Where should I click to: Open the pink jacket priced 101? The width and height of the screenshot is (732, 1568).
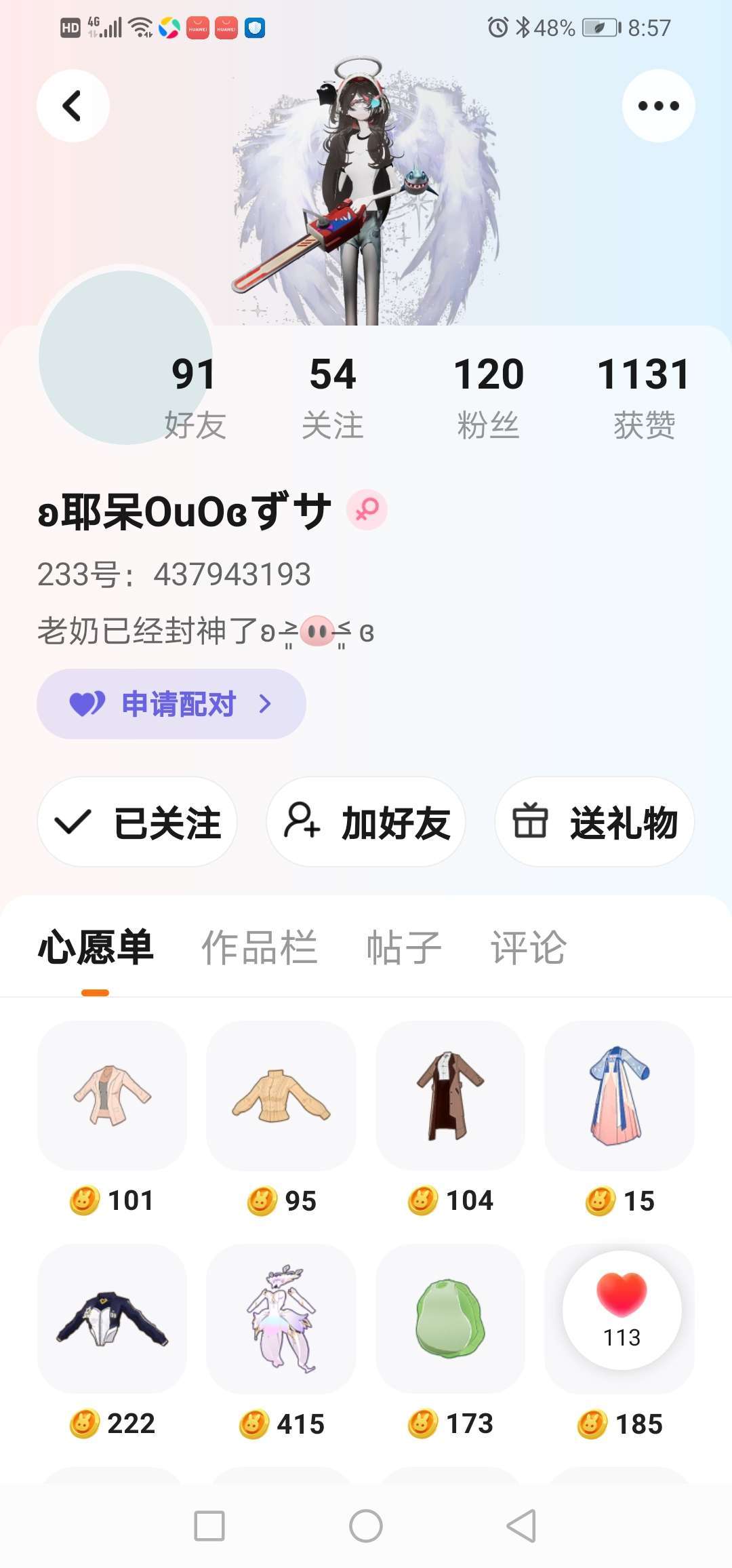(112, 1095)
